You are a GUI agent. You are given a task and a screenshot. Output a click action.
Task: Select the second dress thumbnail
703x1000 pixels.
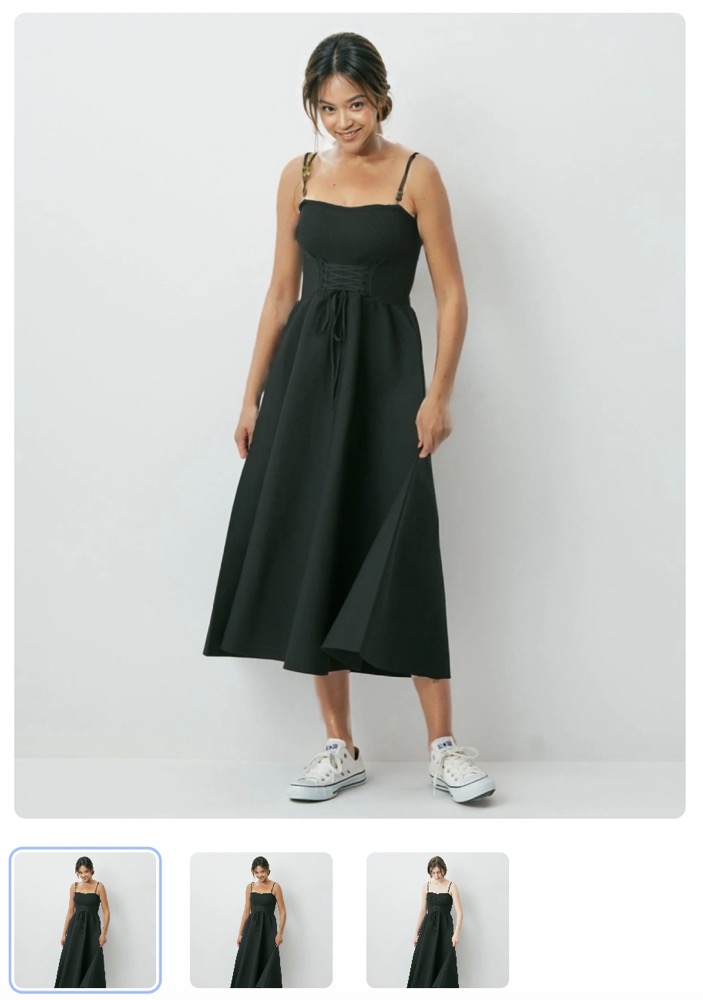tap(261, 919)
